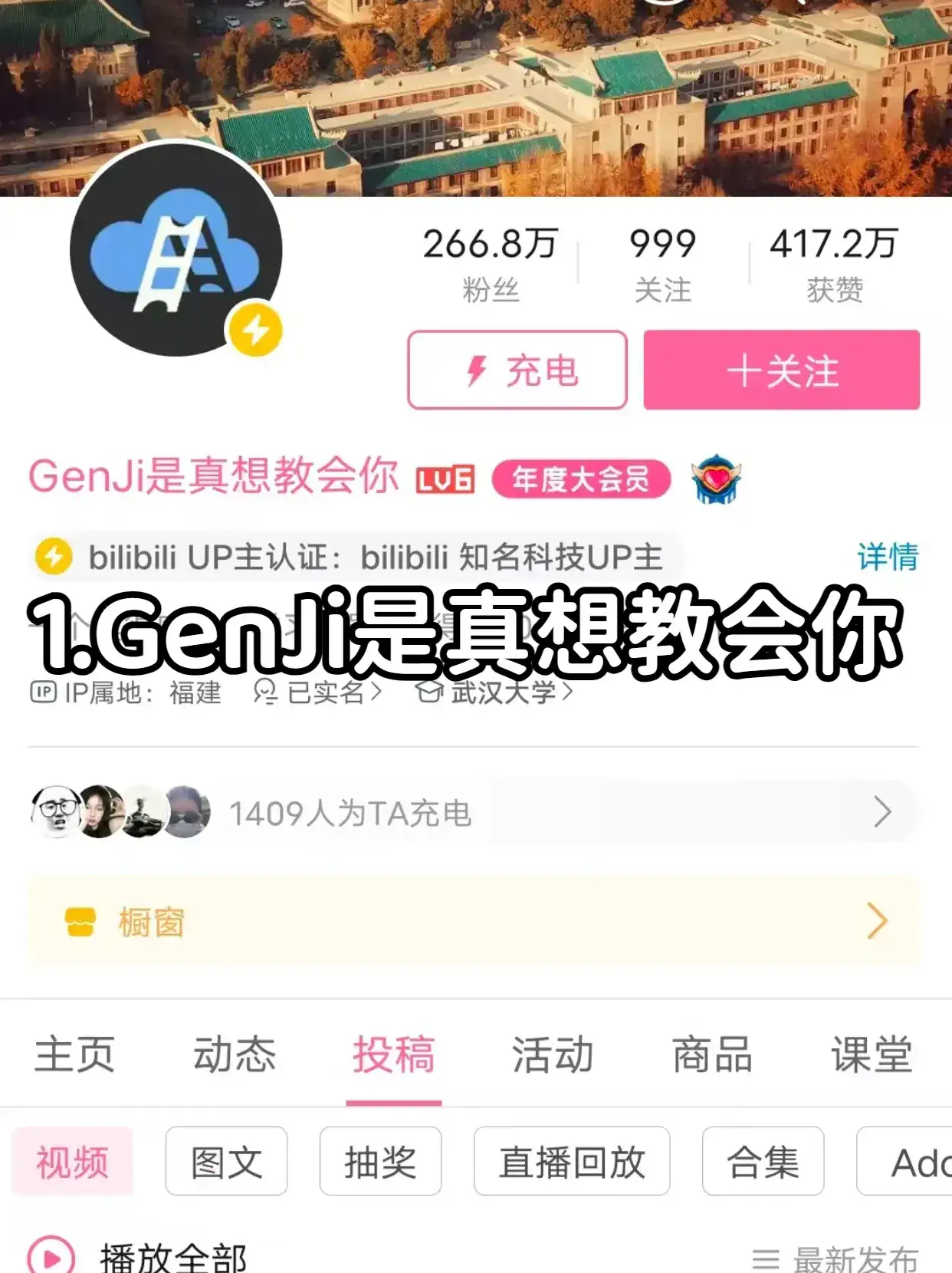The image size is (952, 1273).
Task: Expand the 已实名 verification details
Action: tap(322, 692)
